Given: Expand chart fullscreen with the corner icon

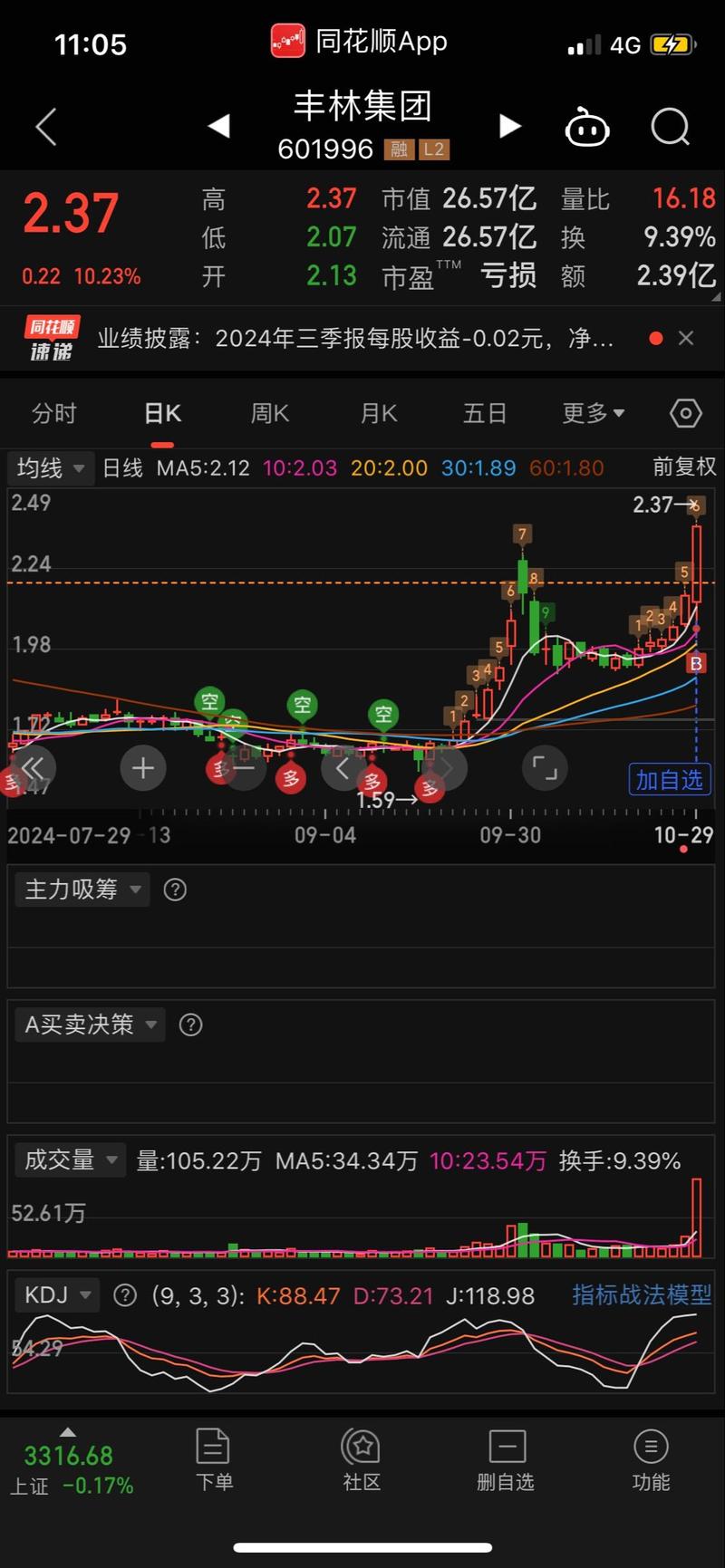Looking at the screenshot, I should [545, 767].
